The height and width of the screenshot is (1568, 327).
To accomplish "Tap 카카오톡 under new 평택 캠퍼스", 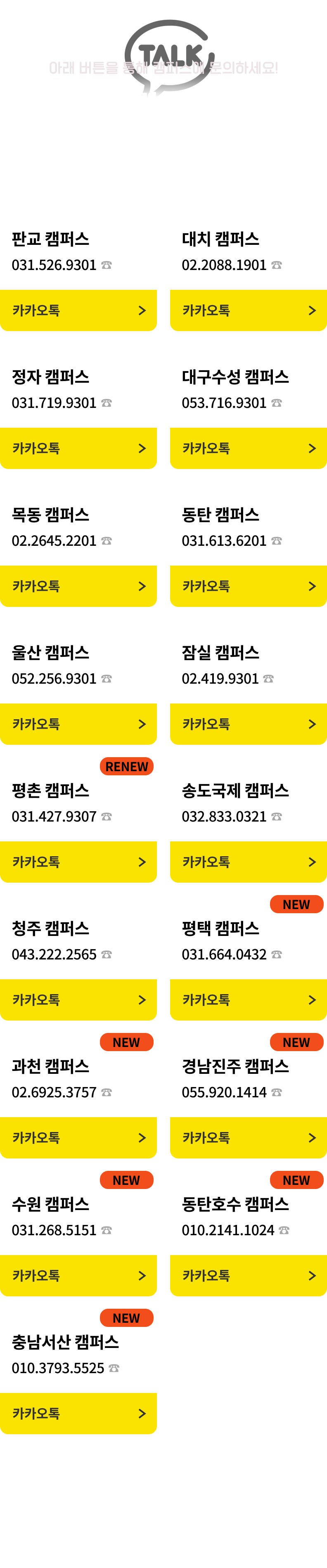I will point(249,1000).
